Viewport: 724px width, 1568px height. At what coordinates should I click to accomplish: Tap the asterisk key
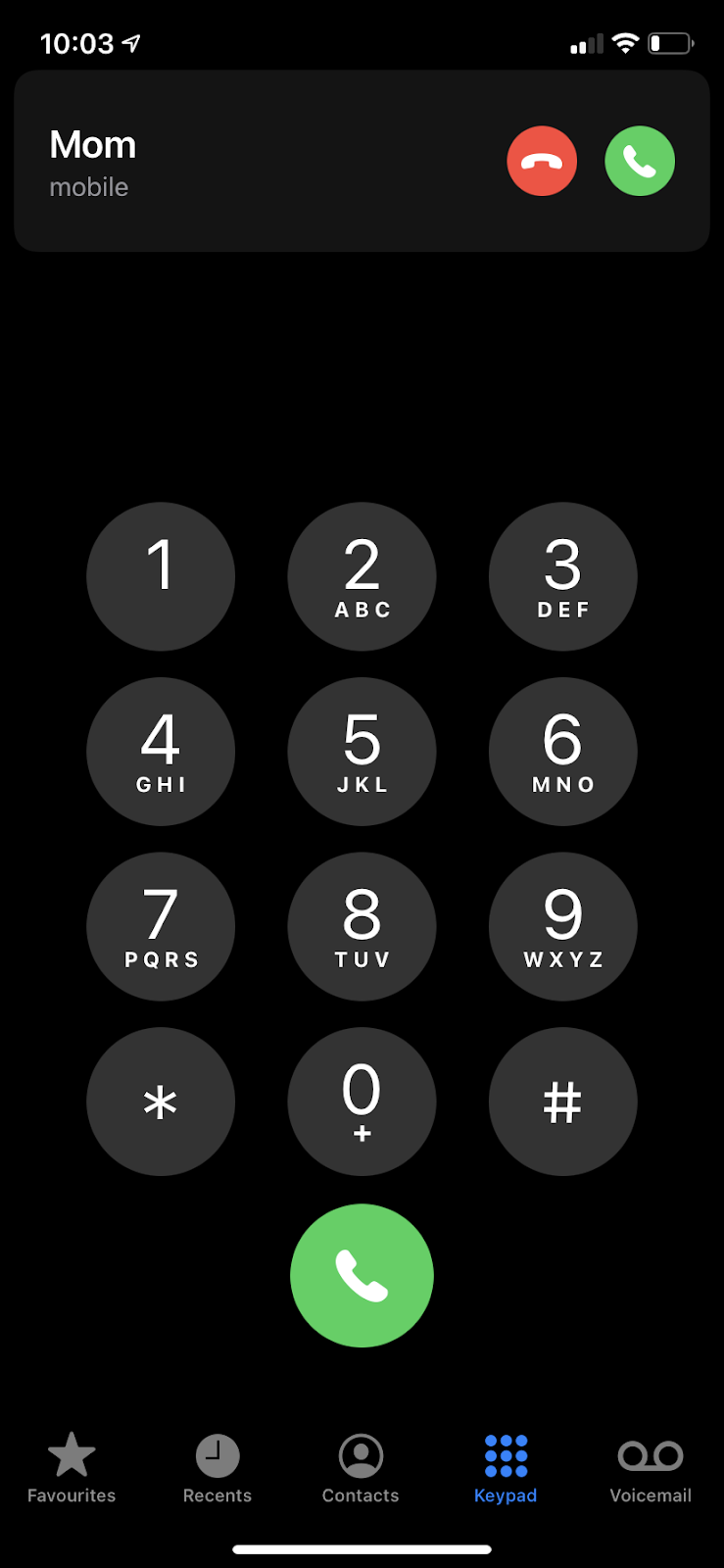pyautogui.click(x=161, y=1102)
